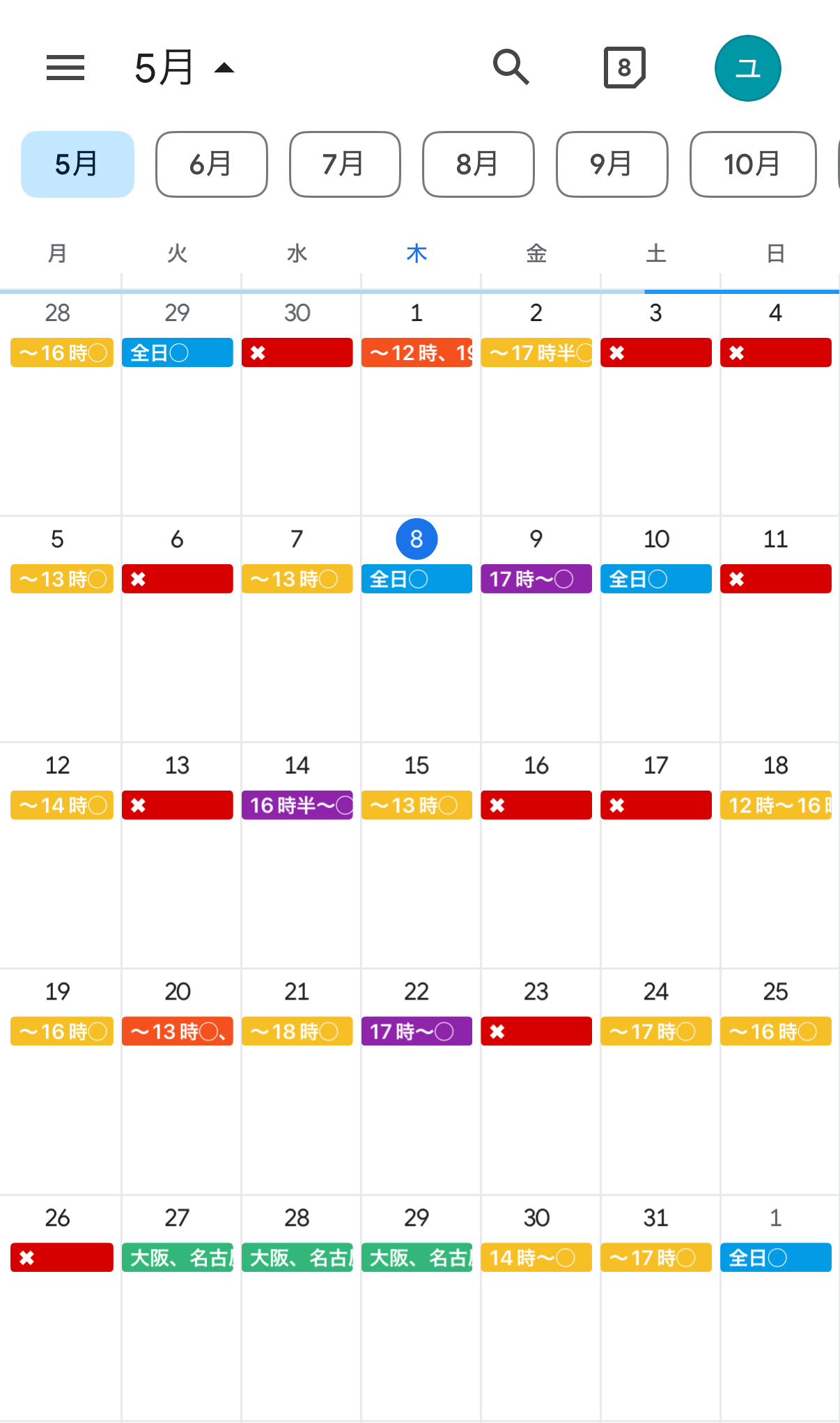Open the ✖ event on May 23

536,1032
